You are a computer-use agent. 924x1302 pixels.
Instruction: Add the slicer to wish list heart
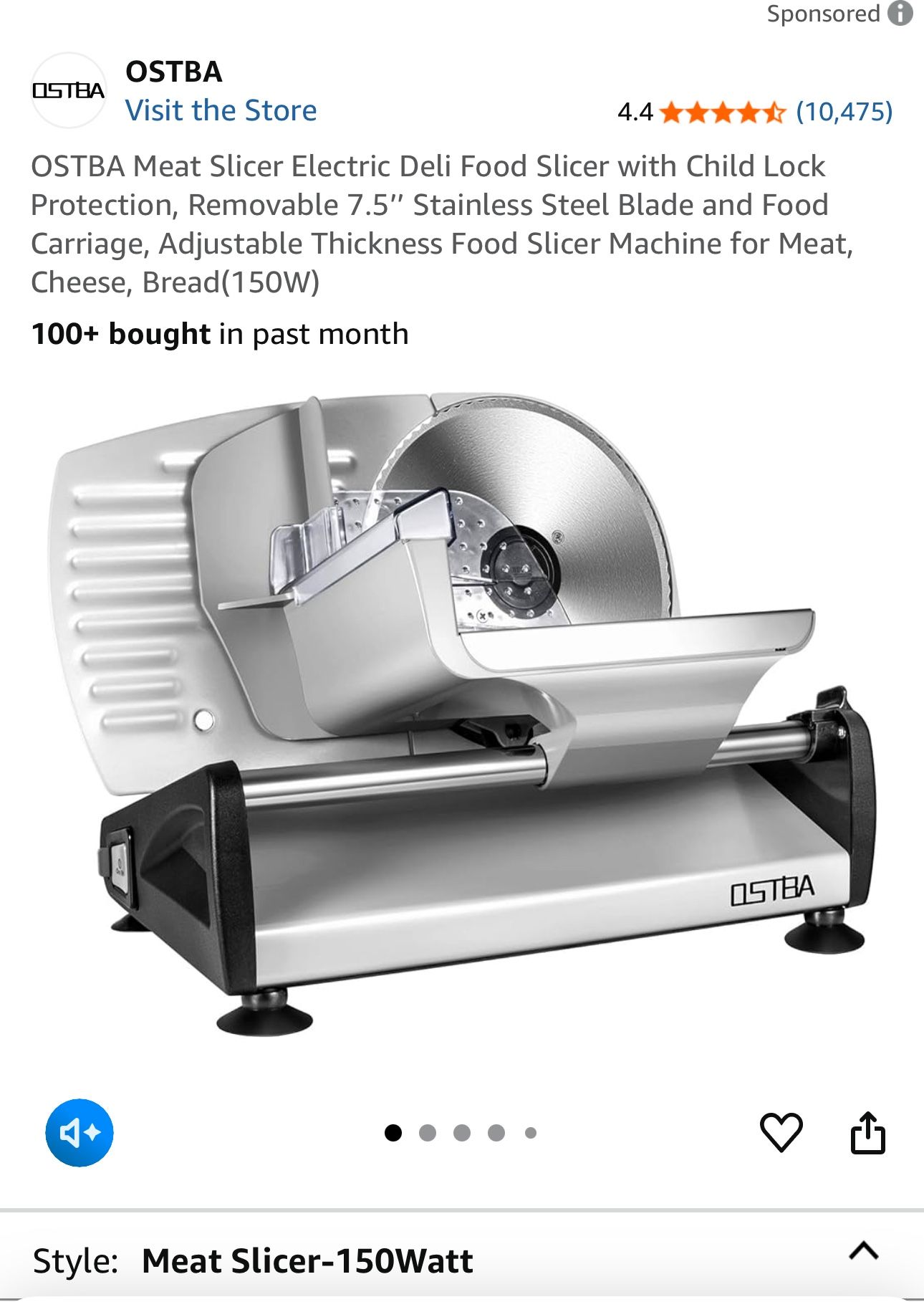pyautogui.click(x=781, y=1133)
